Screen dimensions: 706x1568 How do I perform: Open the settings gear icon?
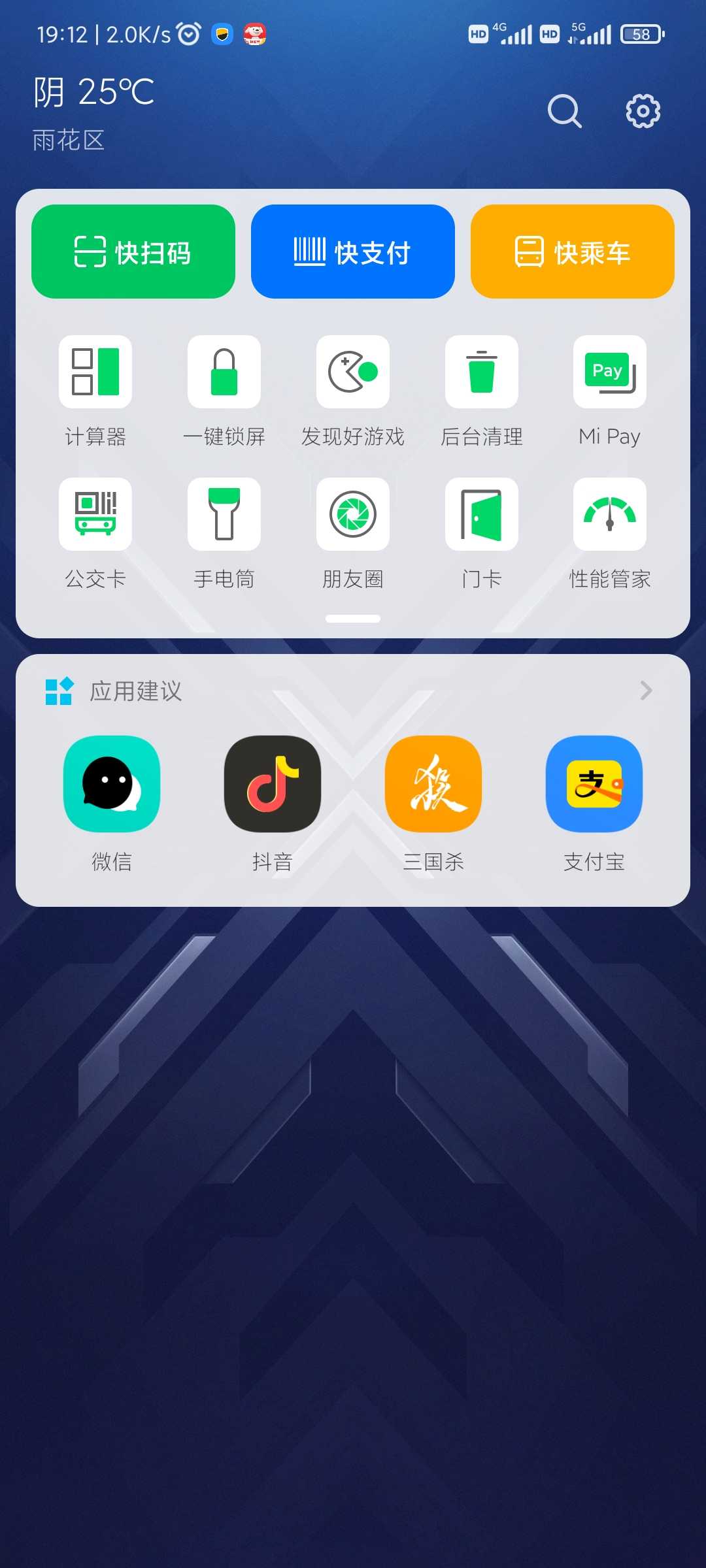(x=643, y=111)
